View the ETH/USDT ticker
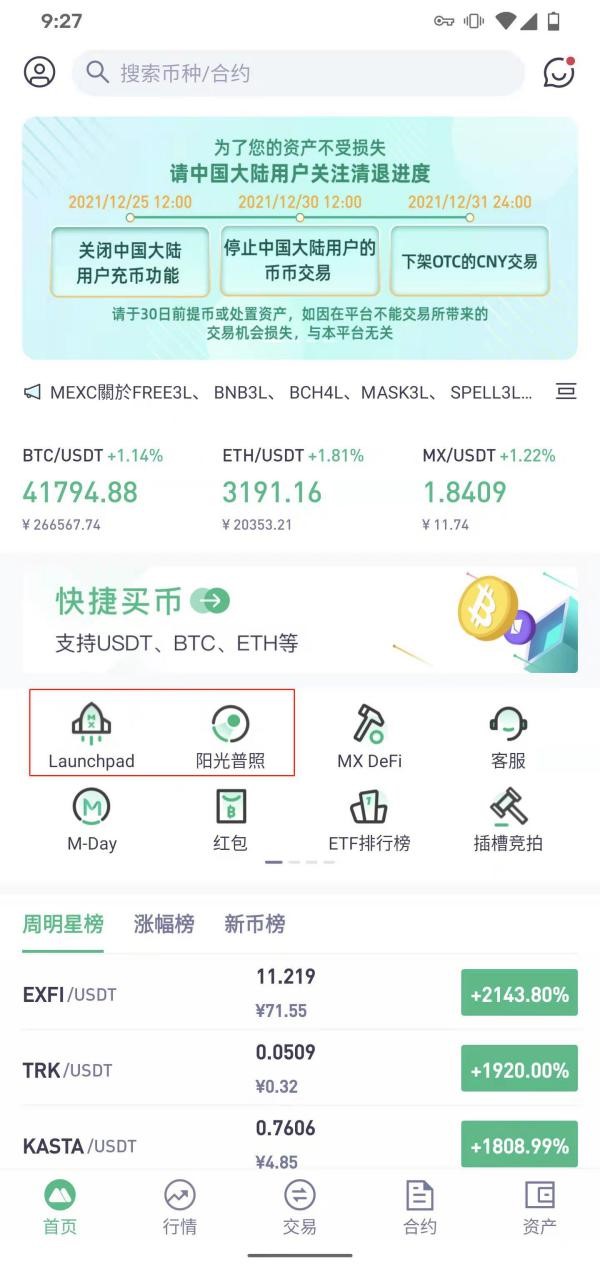This screenshot has height=1266, width=600. [x=292, y=490]
